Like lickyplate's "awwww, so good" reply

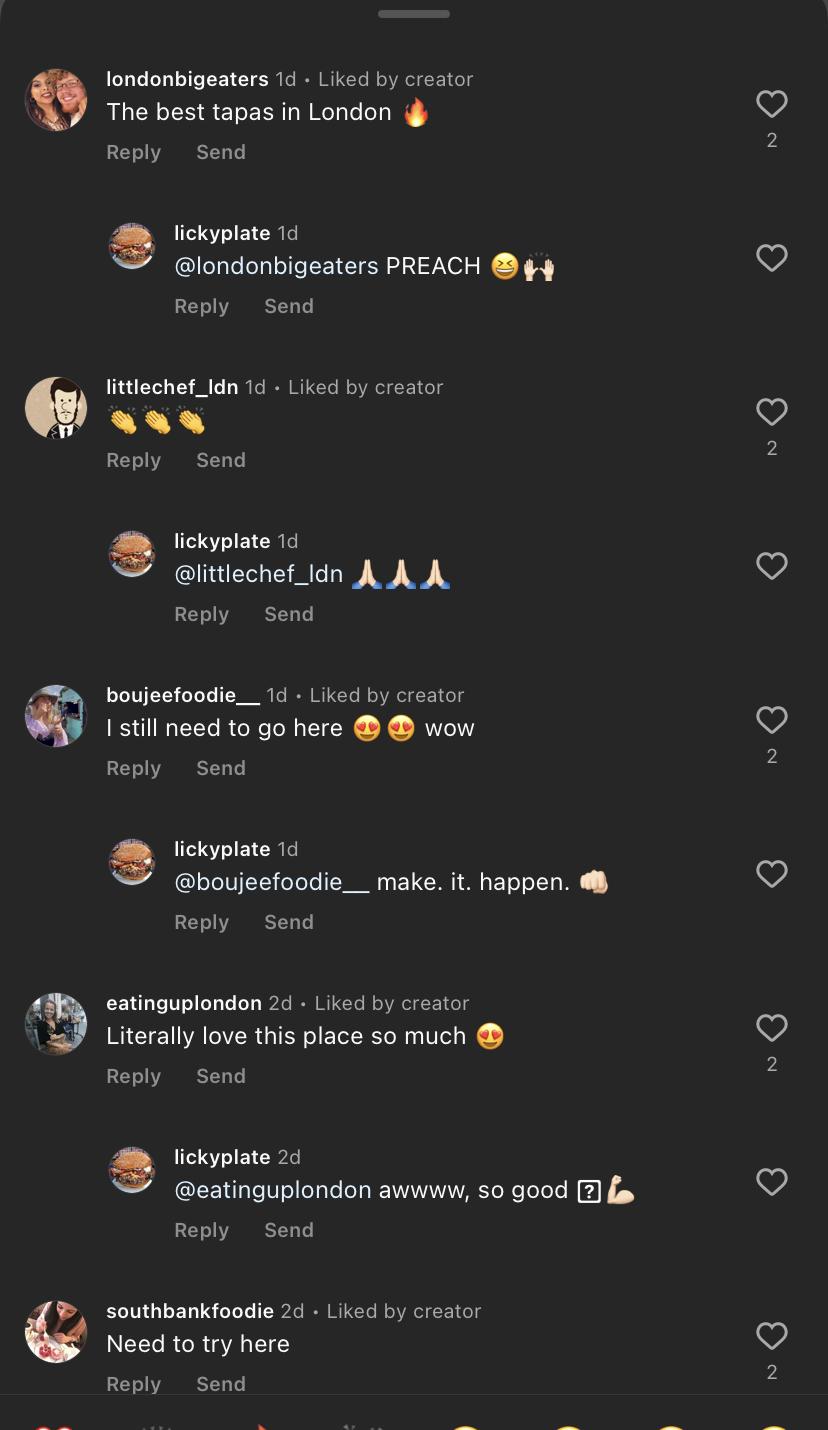[x=771, y=1182]
